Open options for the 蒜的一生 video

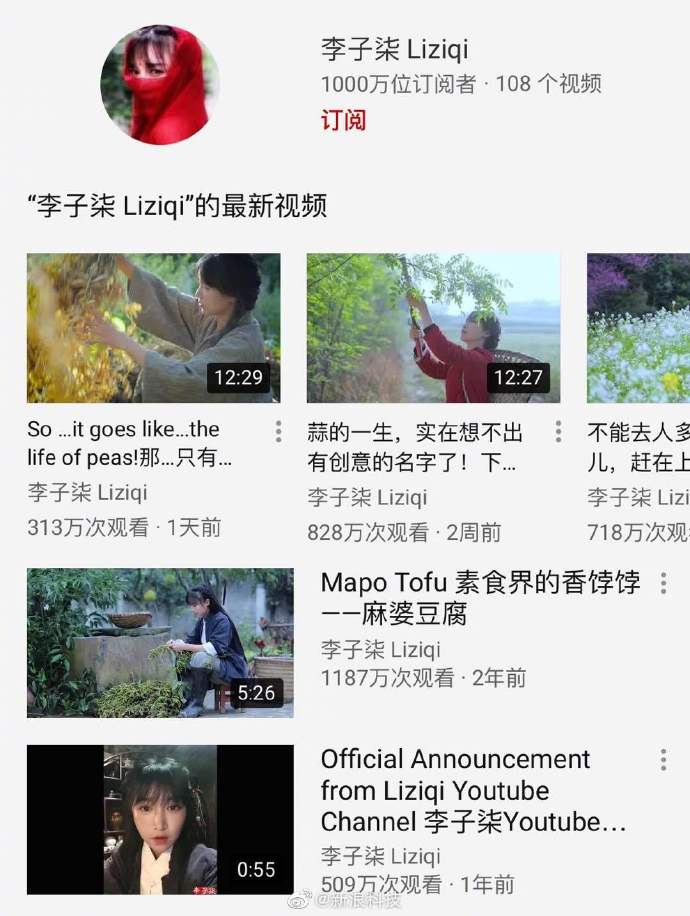(x=557, y=431)
